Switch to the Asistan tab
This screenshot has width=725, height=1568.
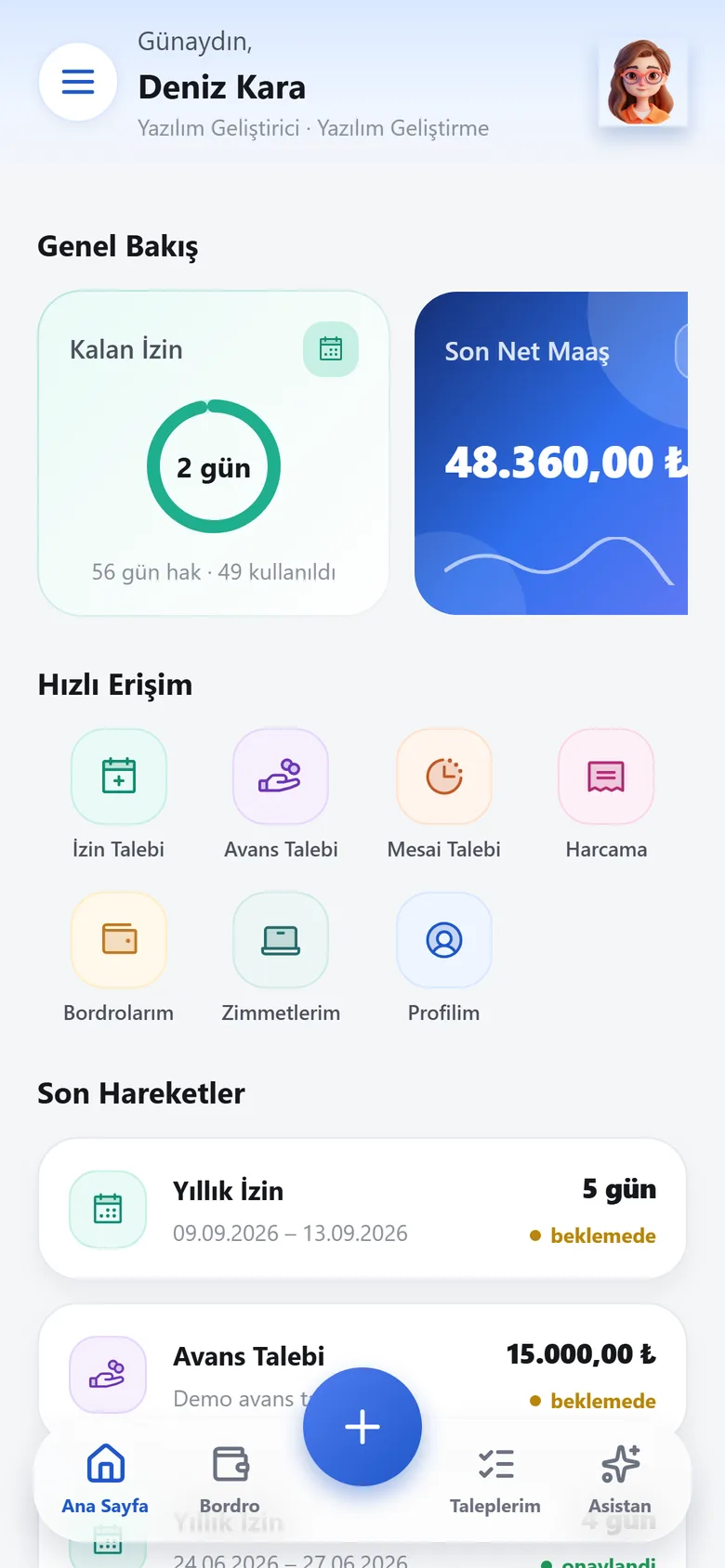tap(620, 1480)
